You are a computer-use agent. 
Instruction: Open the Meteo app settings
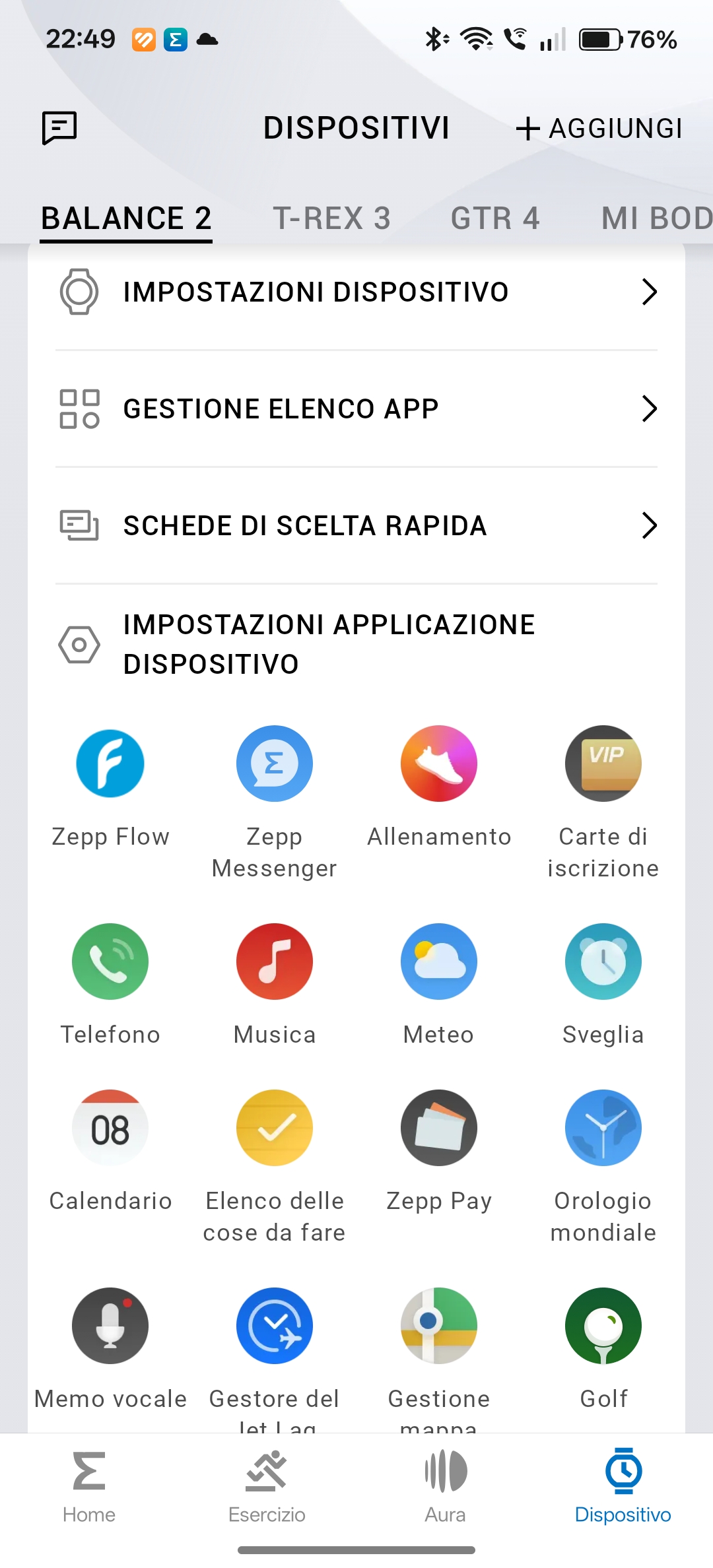[x=438, y=962]
